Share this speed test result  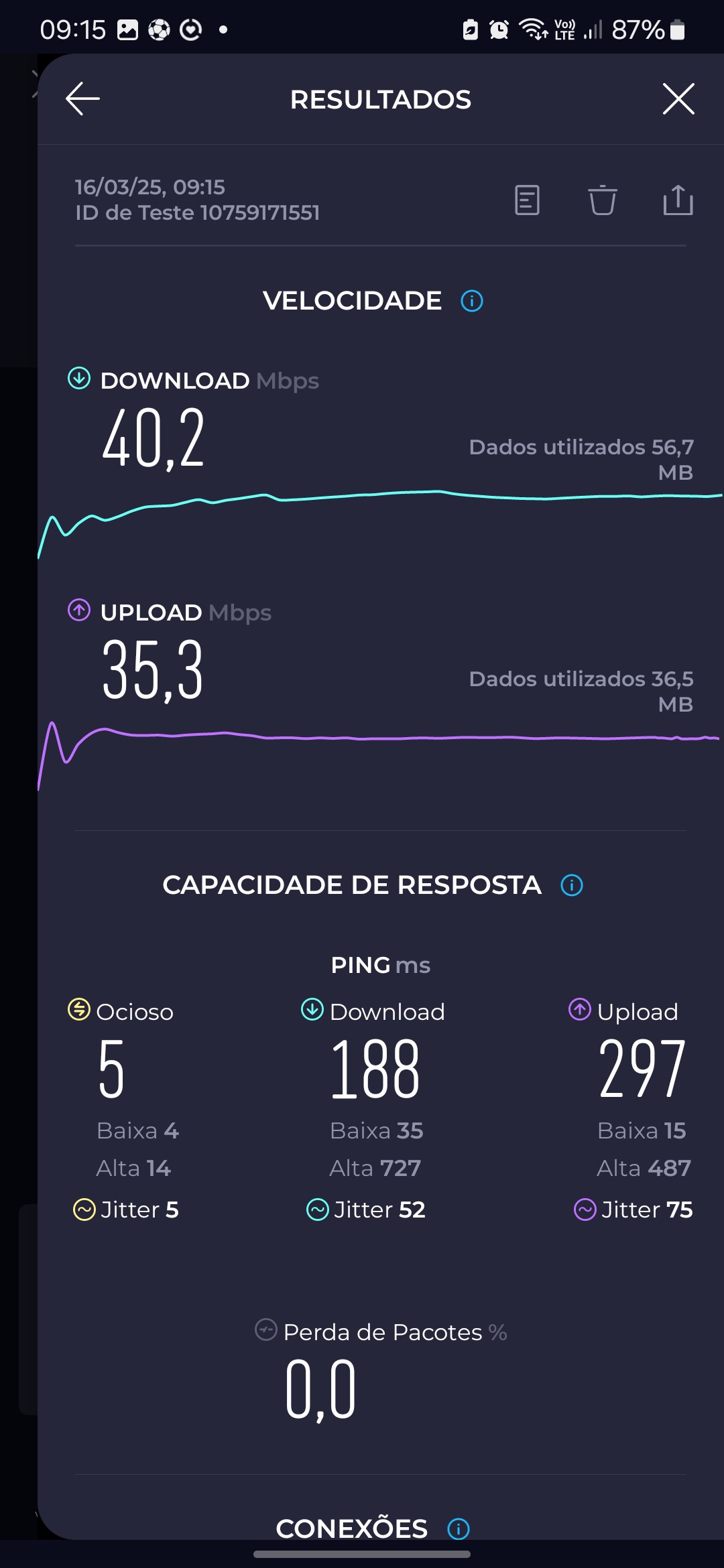pos(678,200)
